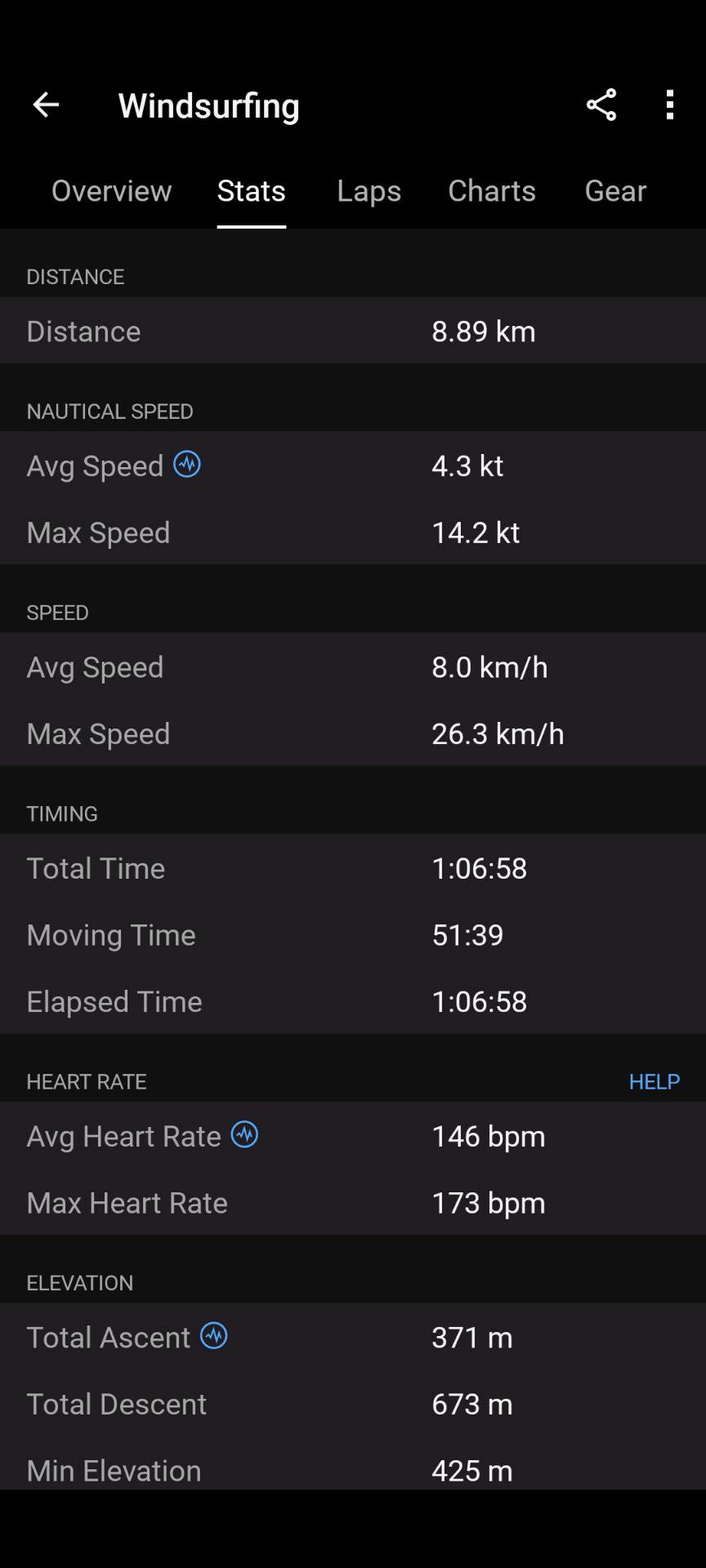Viewport: 706px width, 1568px height.
Task: Tap the info icon beside nautical Avg Speed
Action: tap(187, 465)
